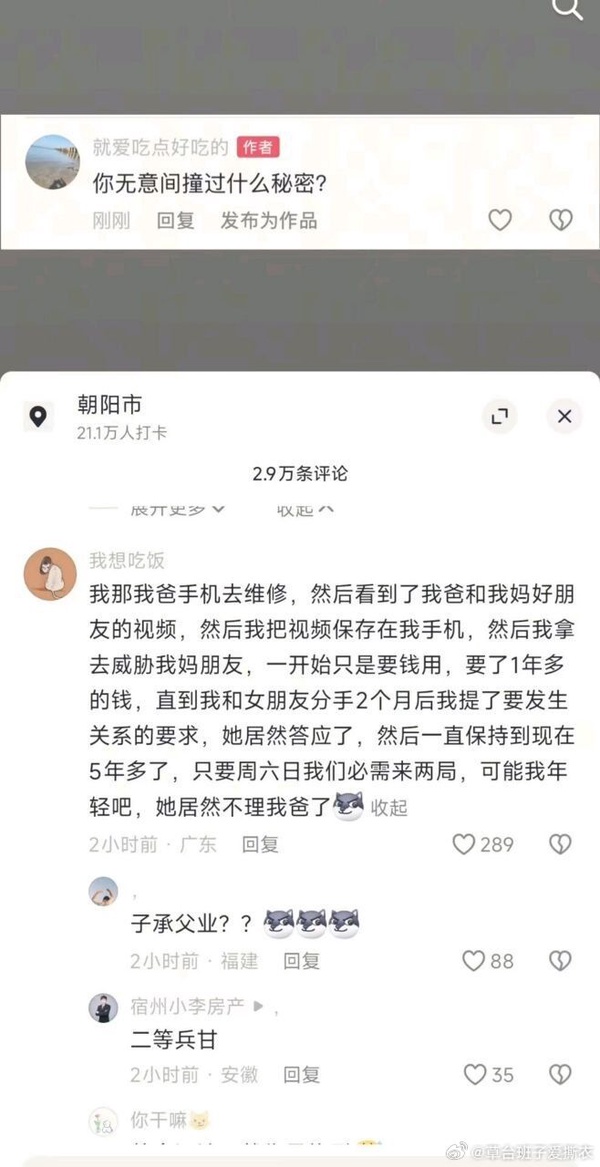The height and width of the screenshot is (1167, 600).
Task: Dislike the 二等兵甘 comment
Action: click(x=560, y=1075)
